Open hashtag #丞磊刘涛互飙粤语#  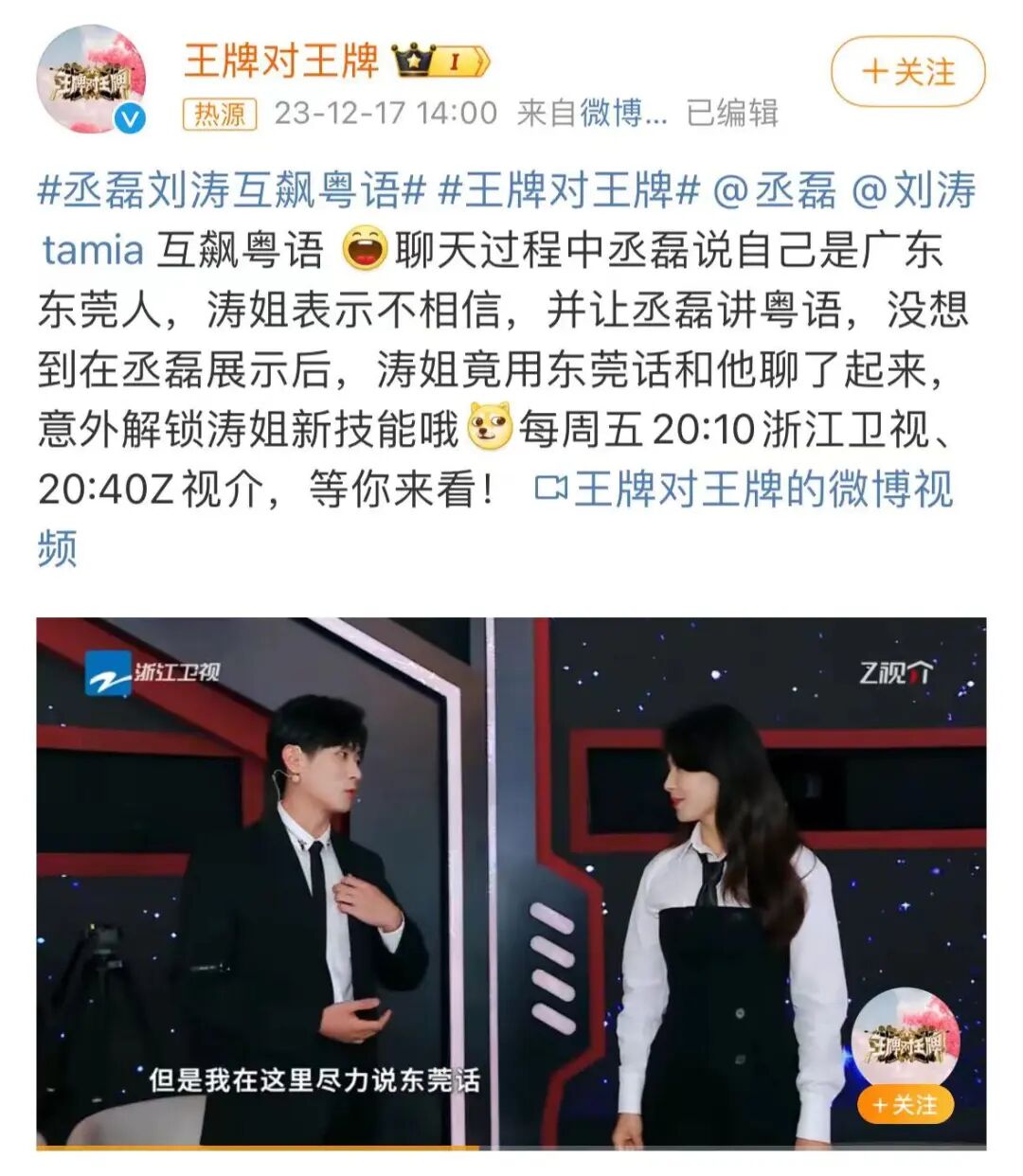tap(231, 189)
